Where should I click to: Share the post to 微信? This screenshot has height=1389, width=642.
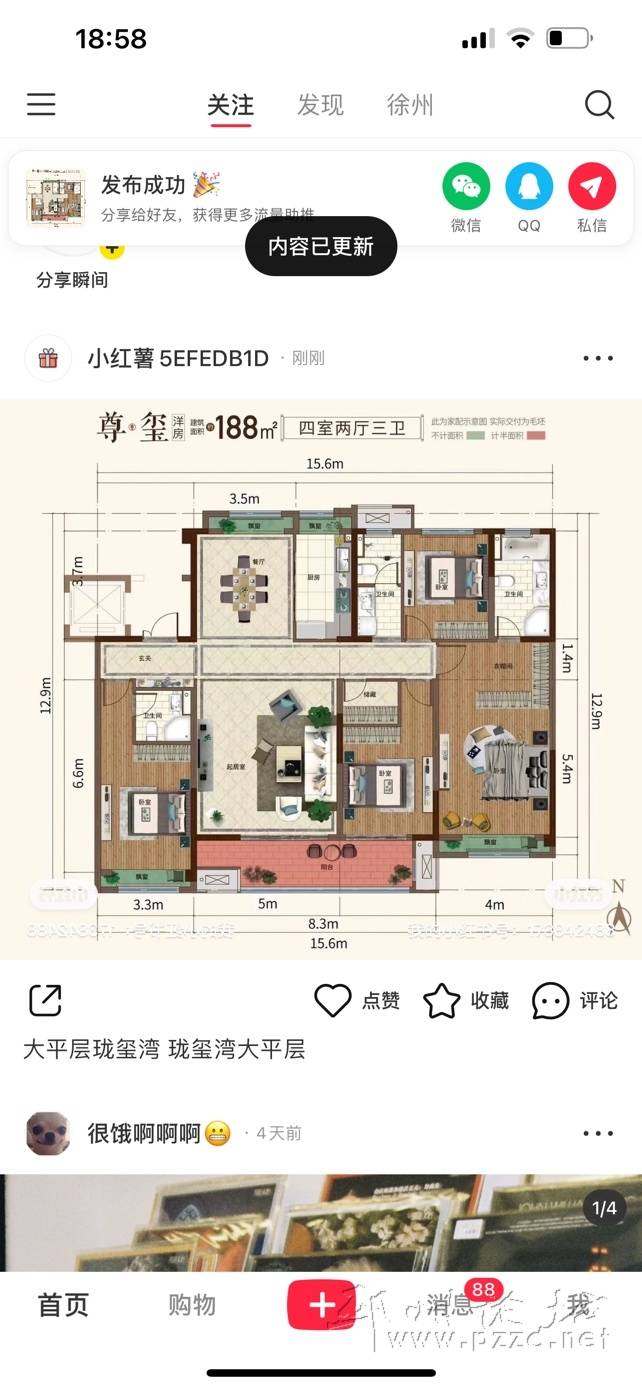[466, 187]
